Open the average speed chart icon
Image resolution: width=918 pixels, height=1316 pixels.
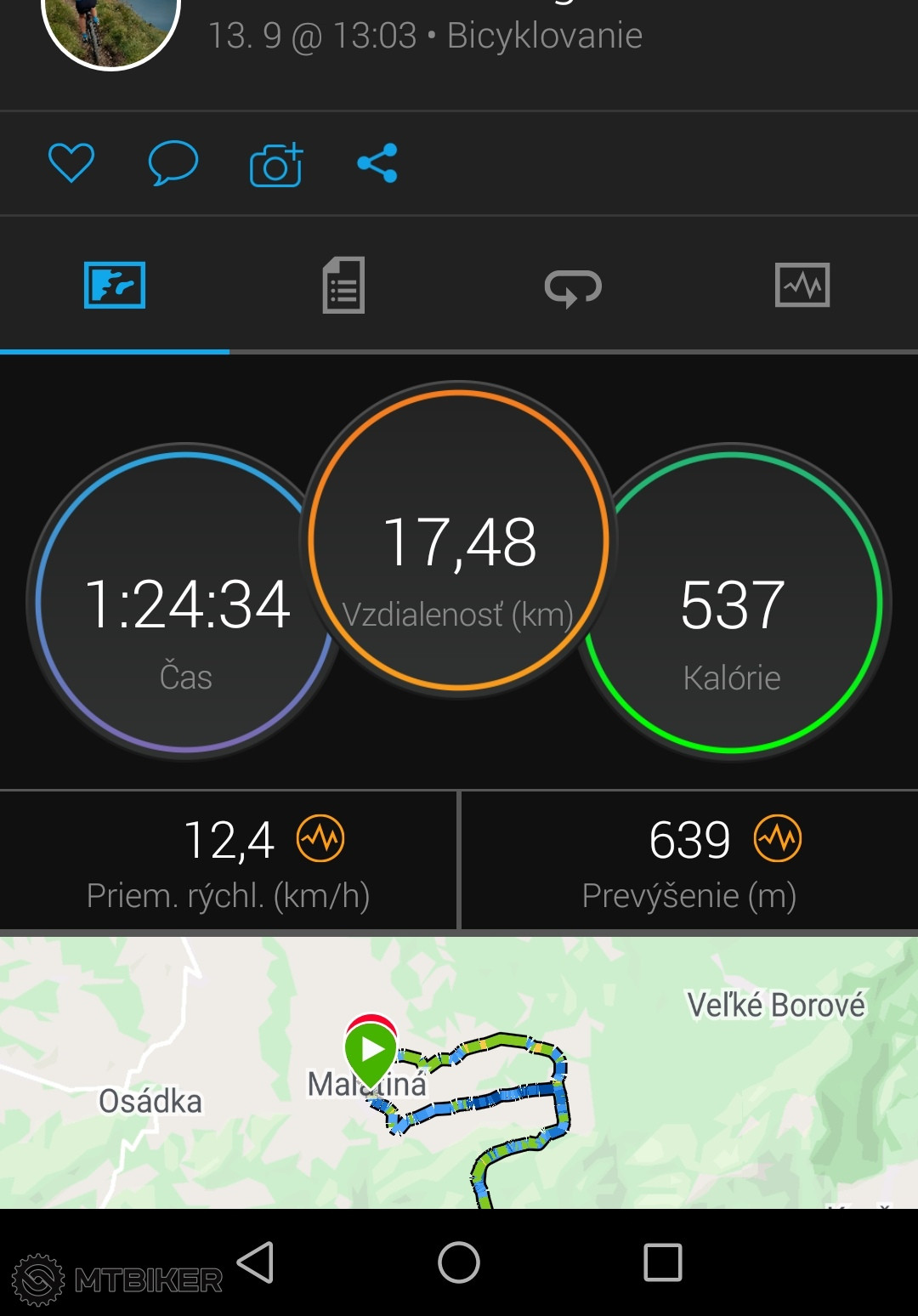click(x=320, y=839)
